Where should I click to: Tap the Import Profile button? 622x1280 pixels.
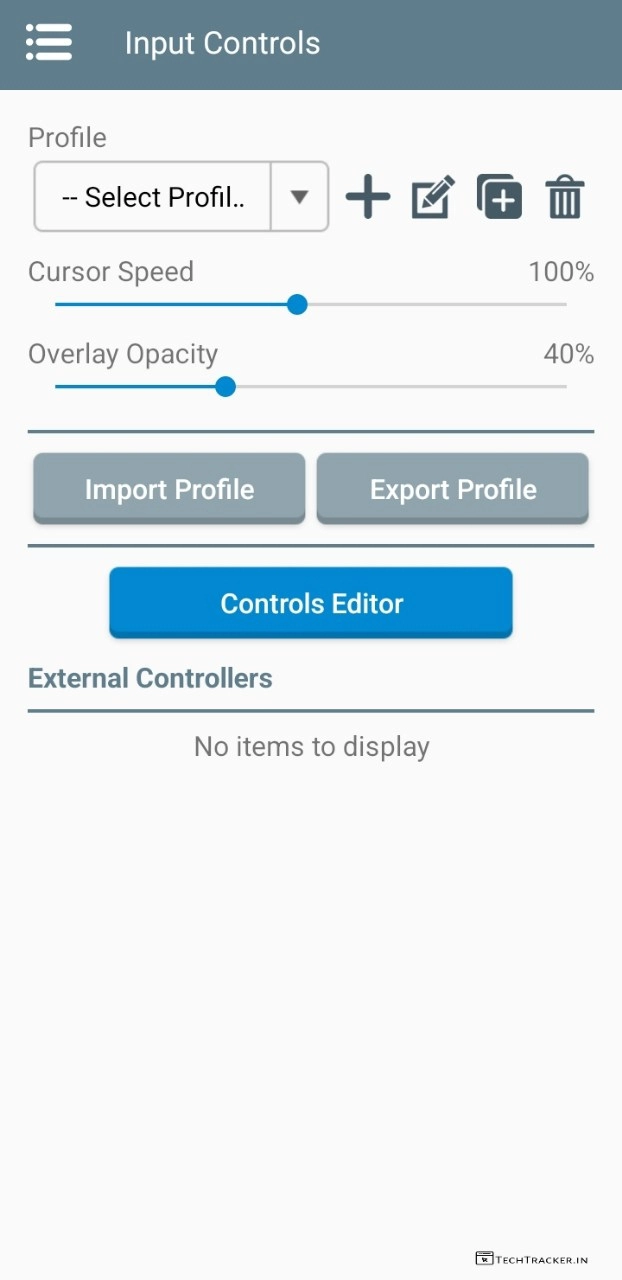tap(169, 489)
